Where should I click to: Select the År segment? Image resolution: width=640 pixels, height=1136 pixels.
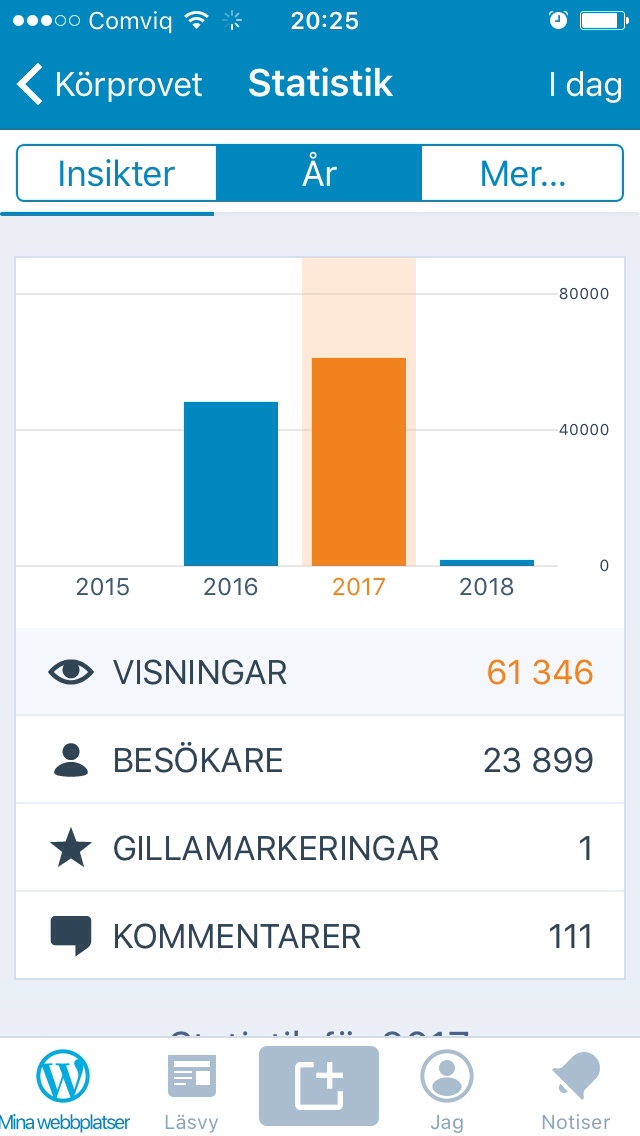pyautogui.click(x=319, y=174)
